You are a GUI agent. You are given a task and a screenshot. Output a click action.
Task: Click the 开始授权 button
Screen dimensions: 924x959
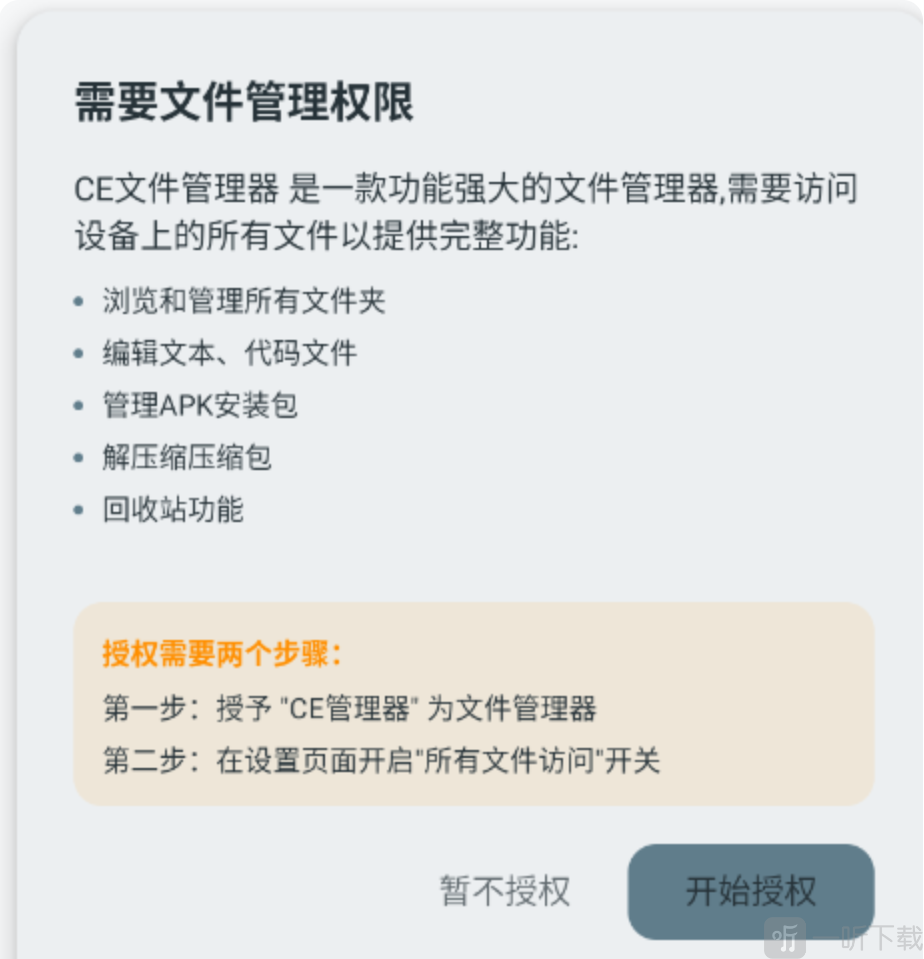pos(751,891)
